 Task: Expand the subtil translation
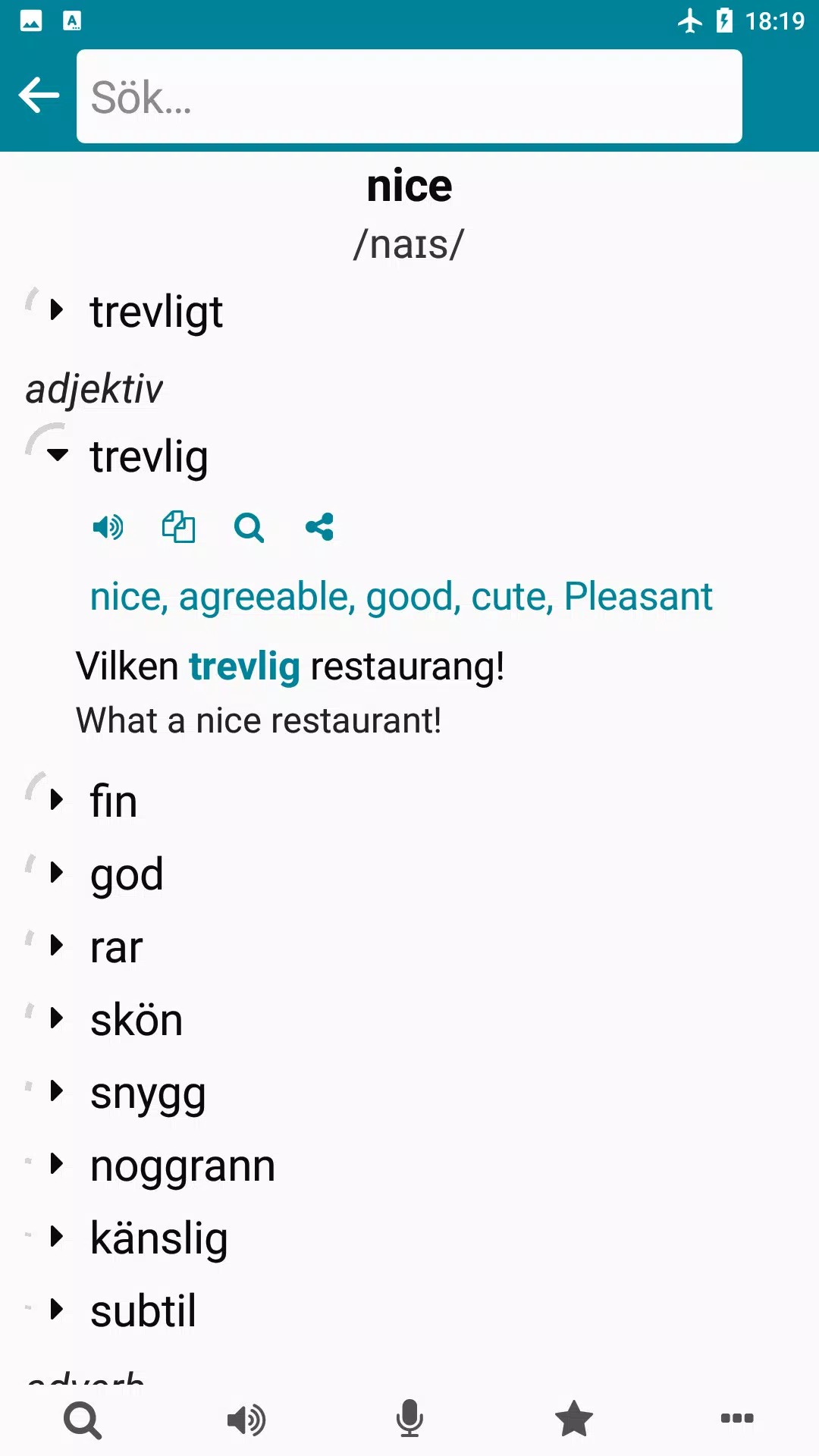(57, 1310)
